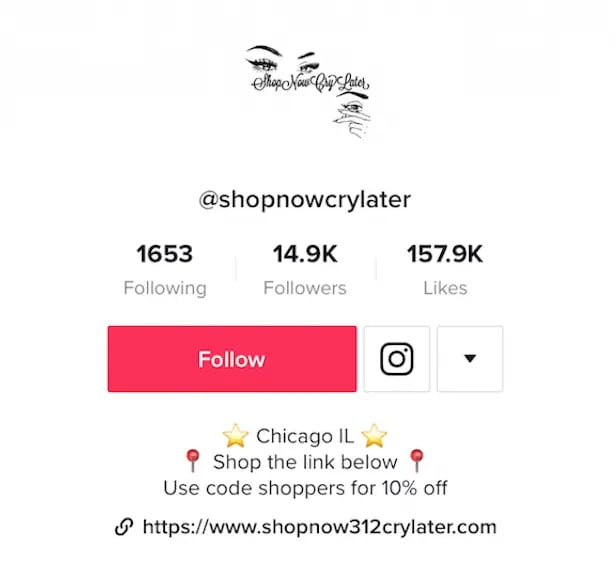View the 14.9K Followers list
Viewport: 616px width, 576px height.
pyautogui.click(x=305, y=270)
